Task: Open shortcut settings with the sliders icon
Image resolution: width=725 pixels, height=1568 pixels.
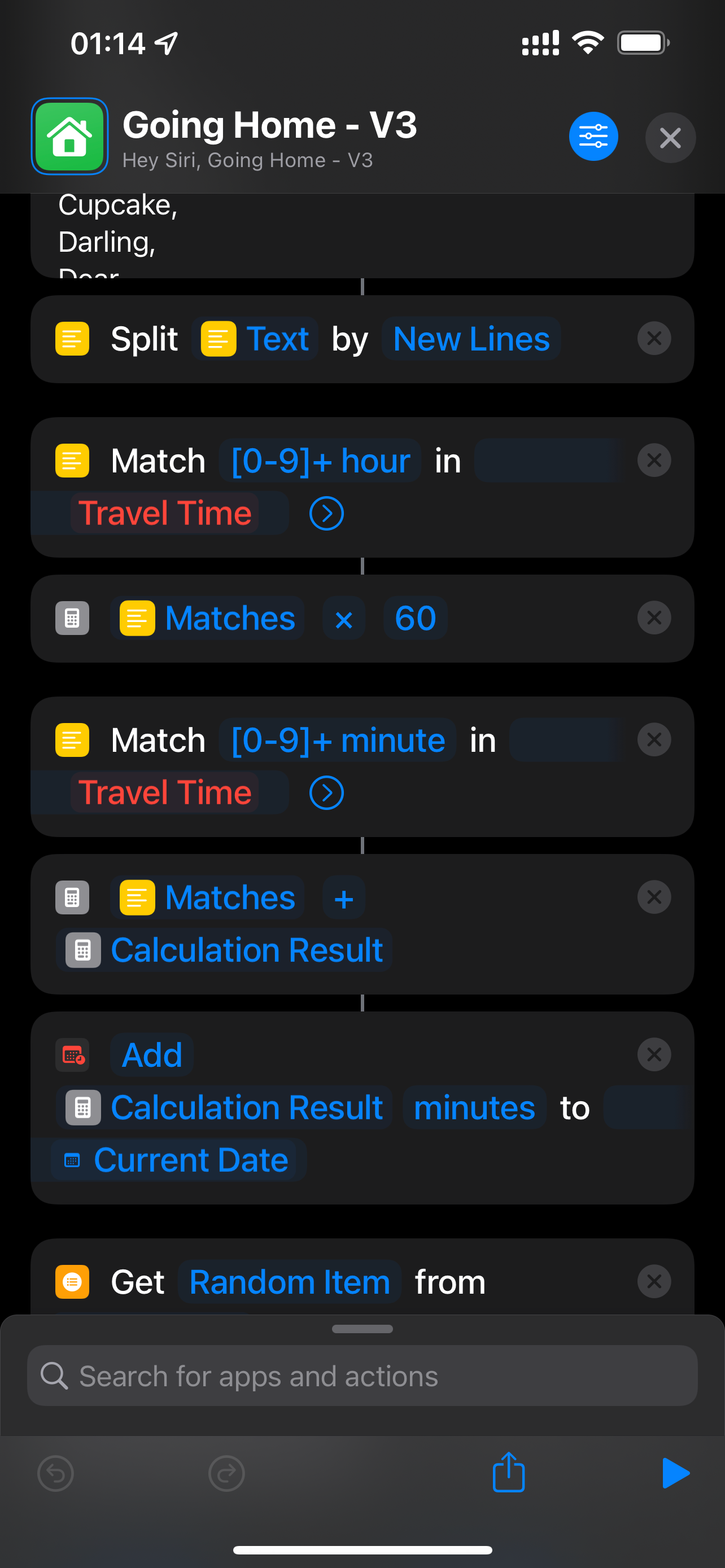Action: coord(593,137)
